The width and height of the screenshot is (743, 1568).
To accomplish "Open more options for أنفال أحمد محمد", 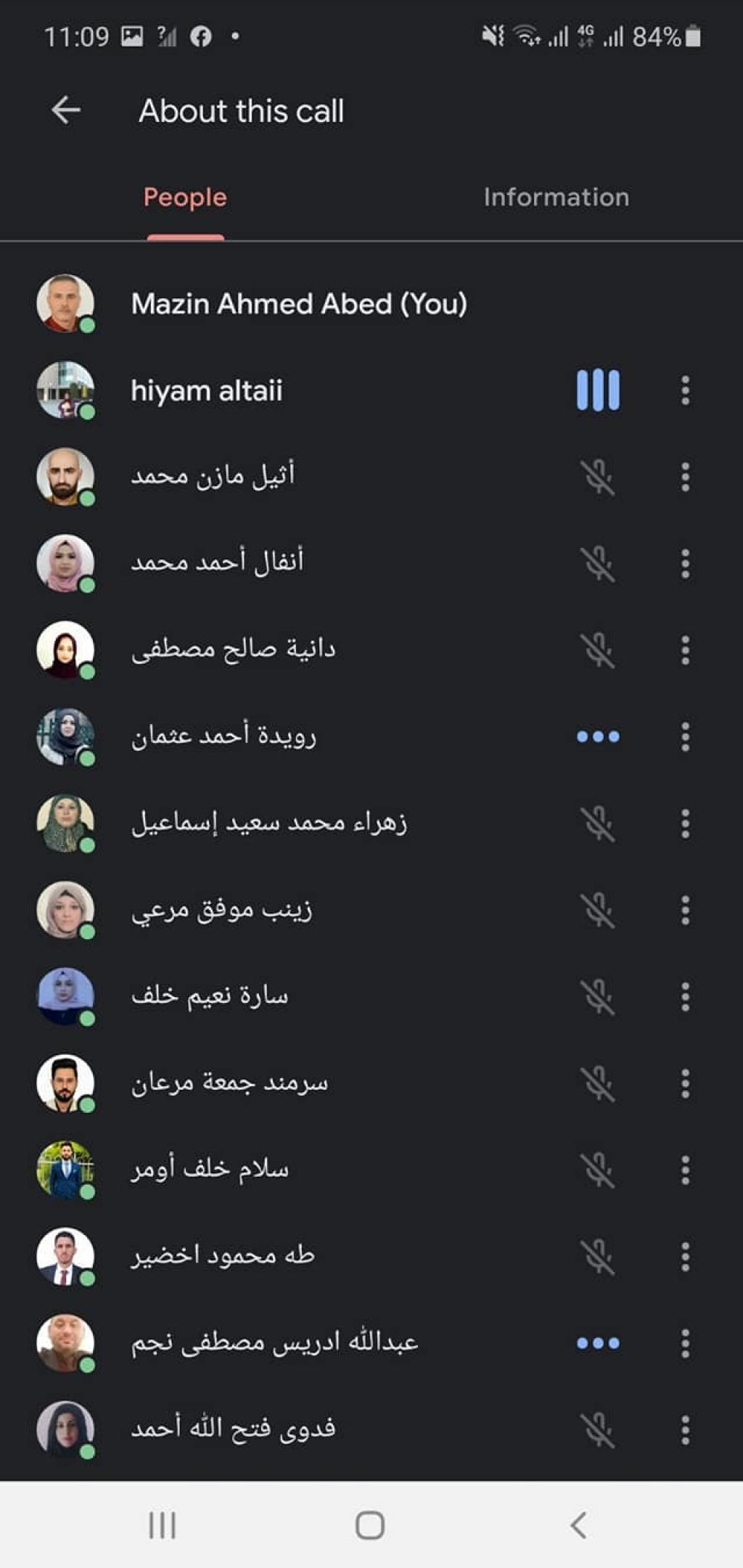I will click(x=685, y=564).
